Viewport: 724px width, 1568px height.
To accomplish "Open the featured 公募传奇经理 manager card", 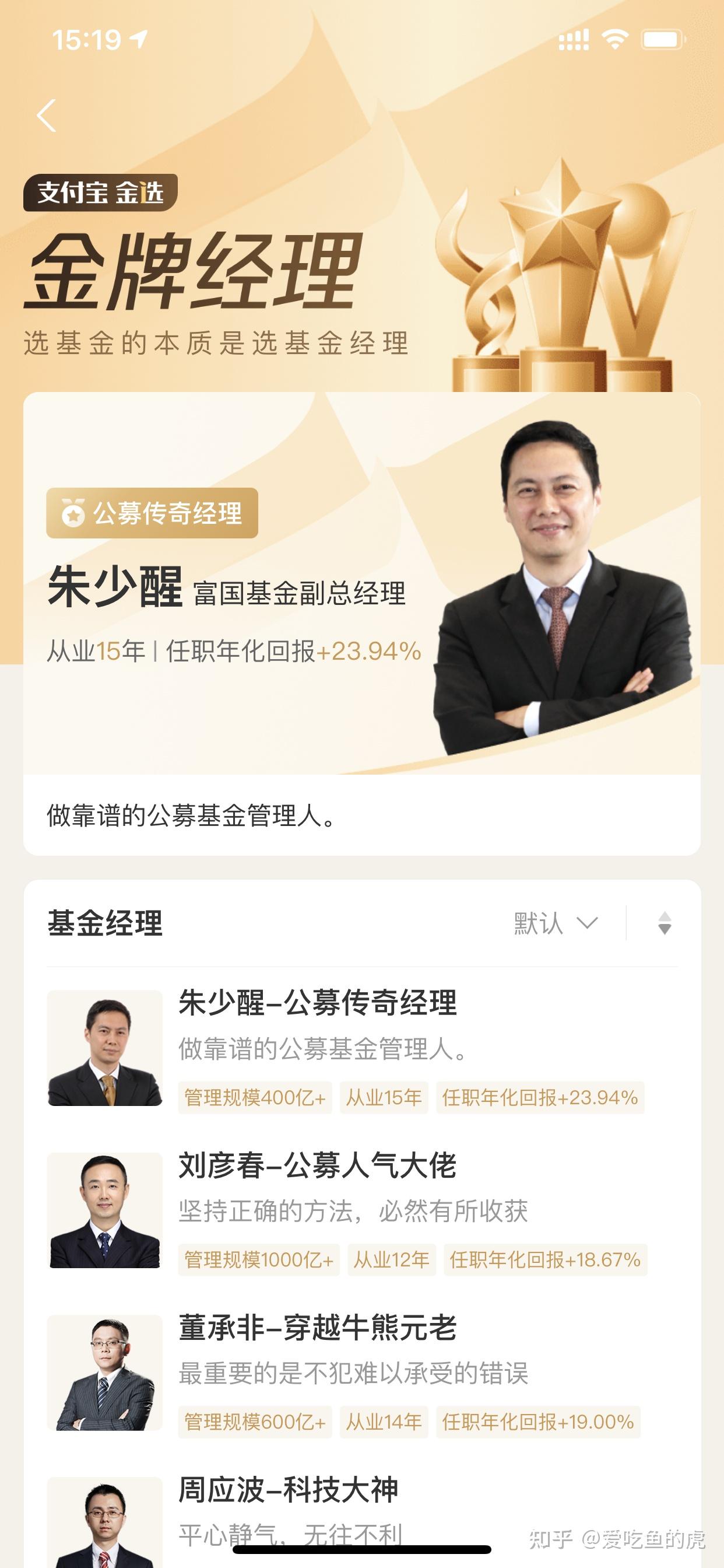I will (361, 621).
